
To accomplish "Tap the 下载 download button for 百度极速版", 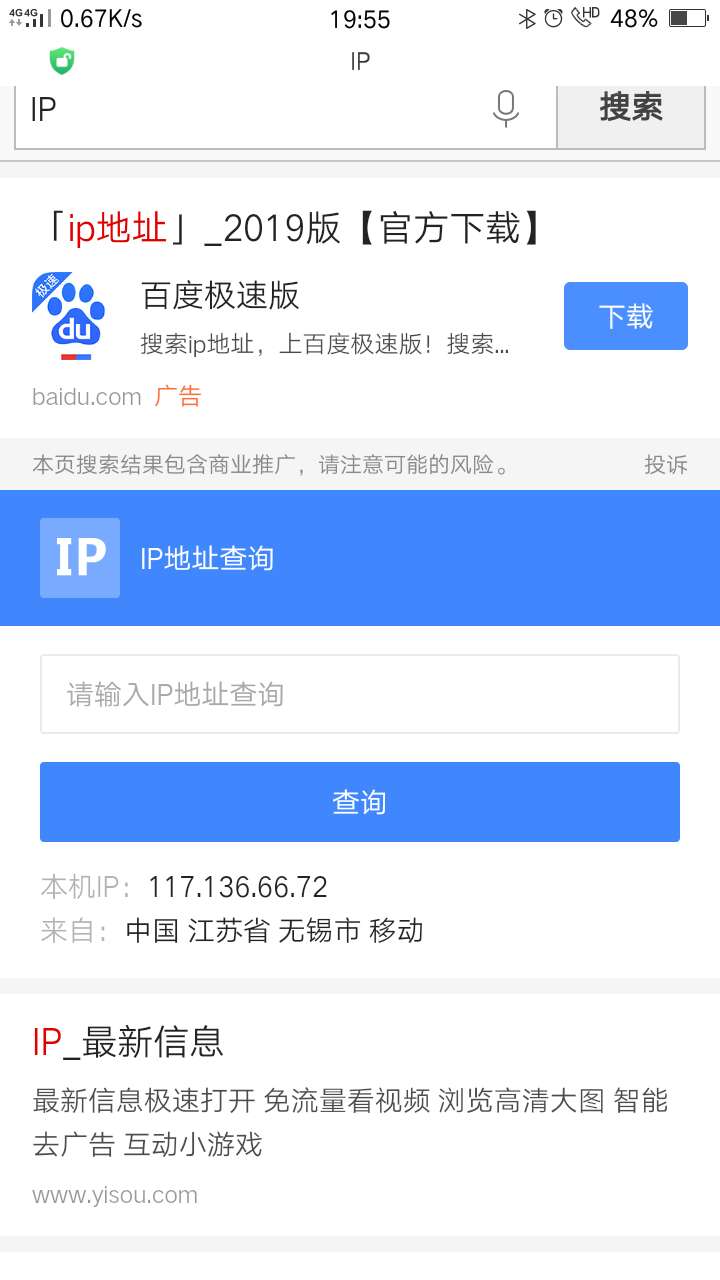I will (625, 315).
